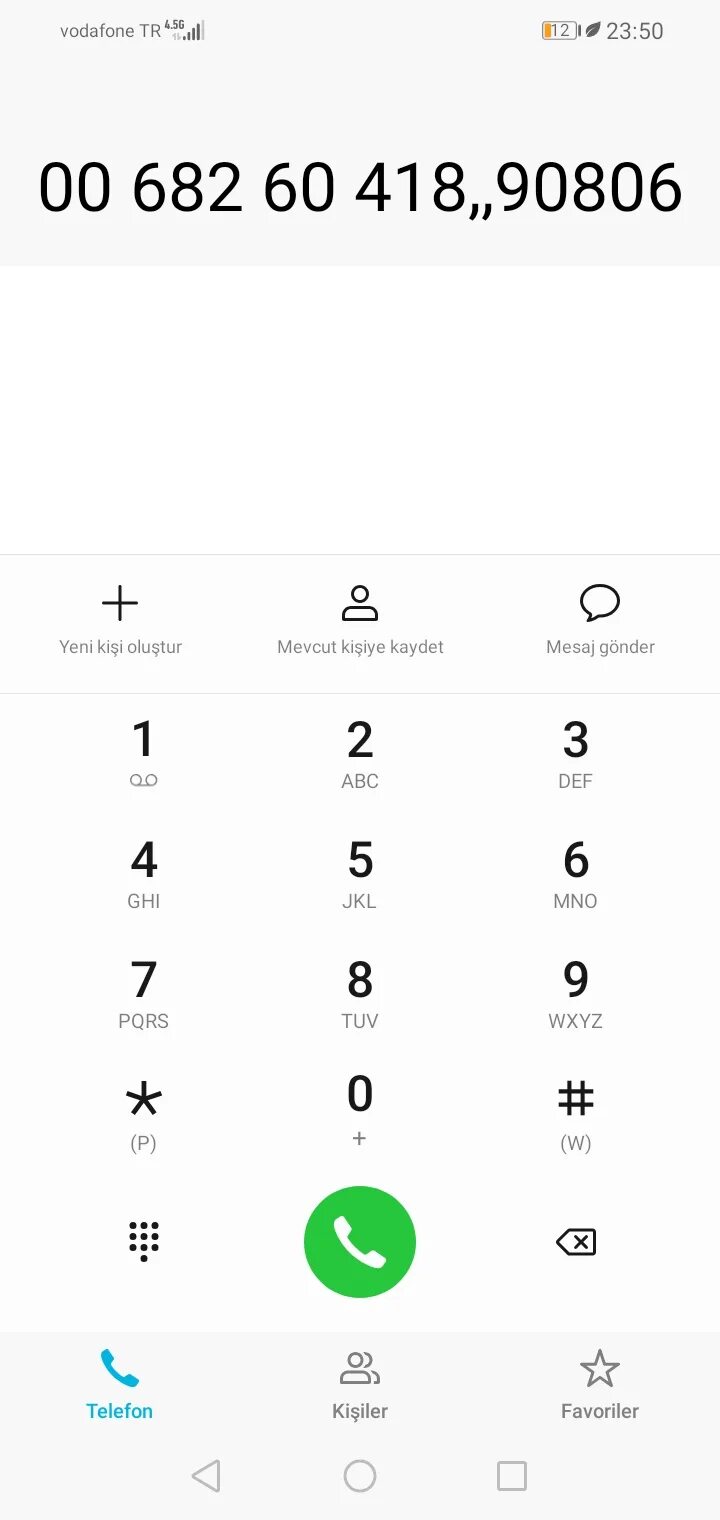Image resolution: width=720 pixels, height=1520 pixels.
Task: Tap the 2 ABC key
Action: [x=360, y=754]
